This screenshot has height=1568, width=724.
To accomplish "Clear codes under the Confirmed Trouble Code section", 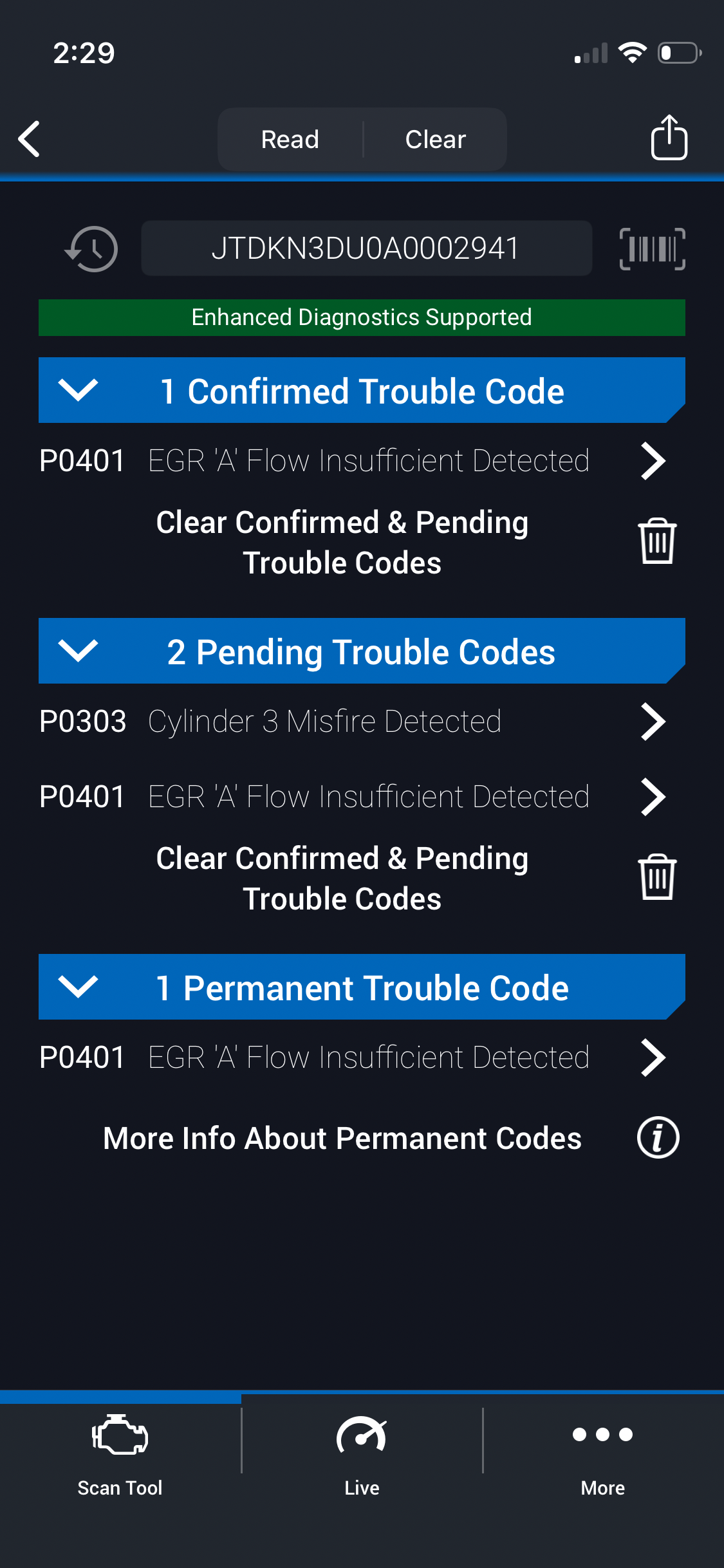I will pos(656,542).
